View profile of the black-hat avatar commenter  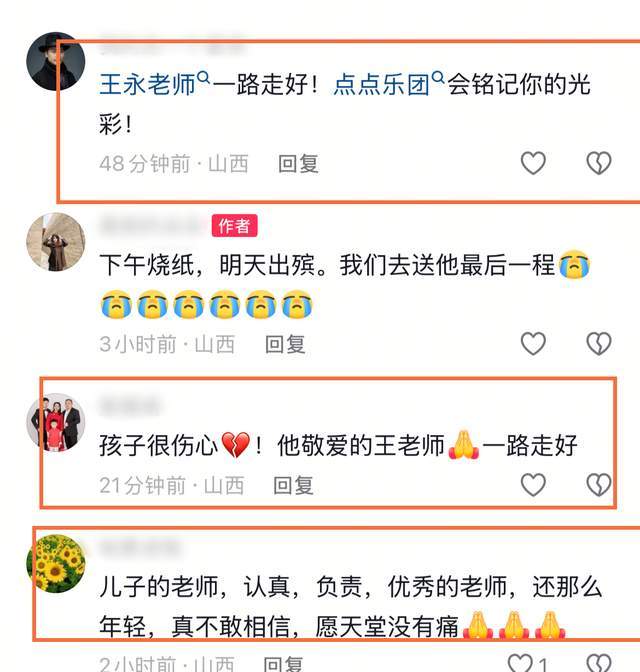click(56, 62)
